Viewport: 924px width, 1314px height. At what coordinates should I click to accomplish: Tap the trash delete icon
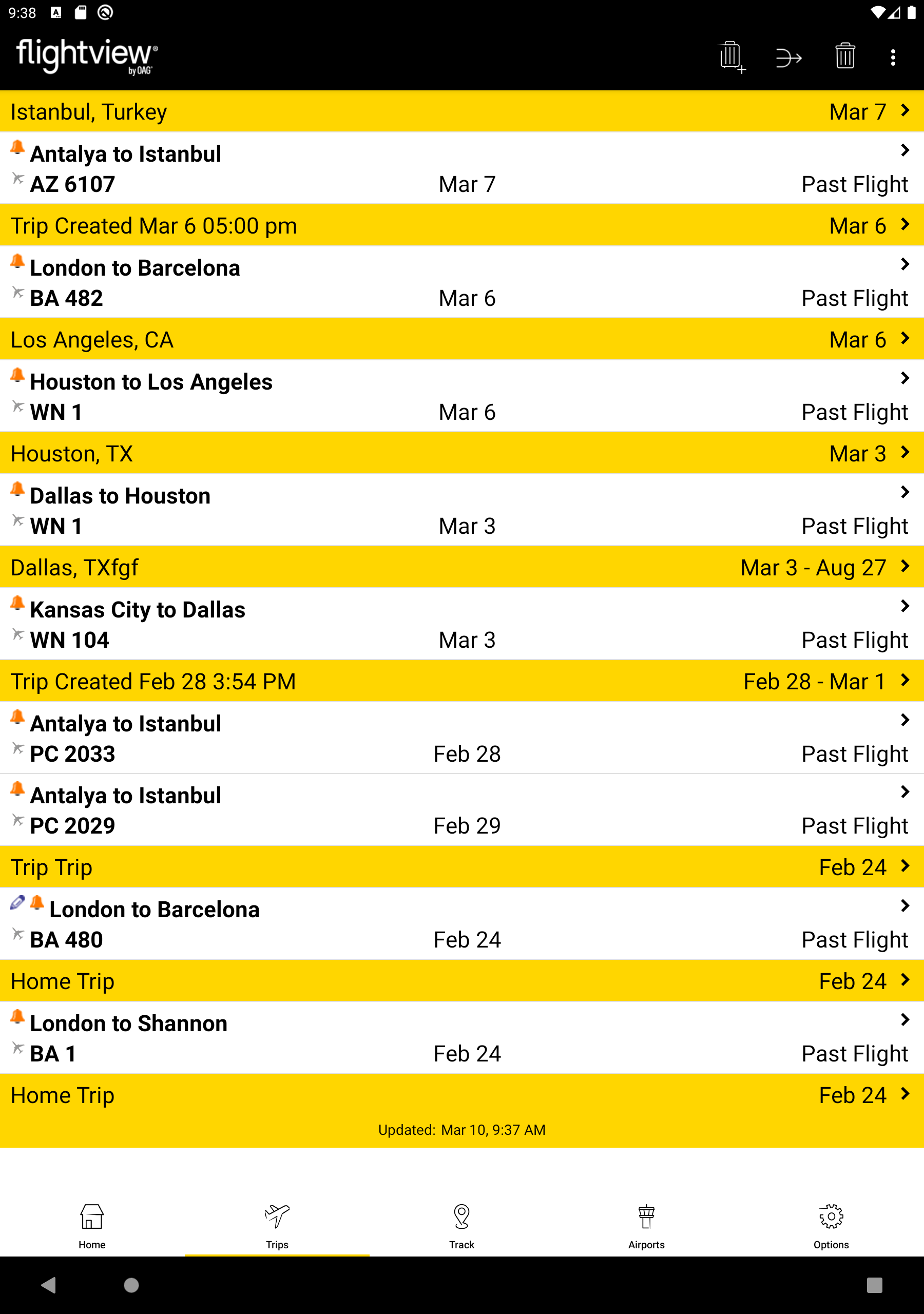[844, 56]
